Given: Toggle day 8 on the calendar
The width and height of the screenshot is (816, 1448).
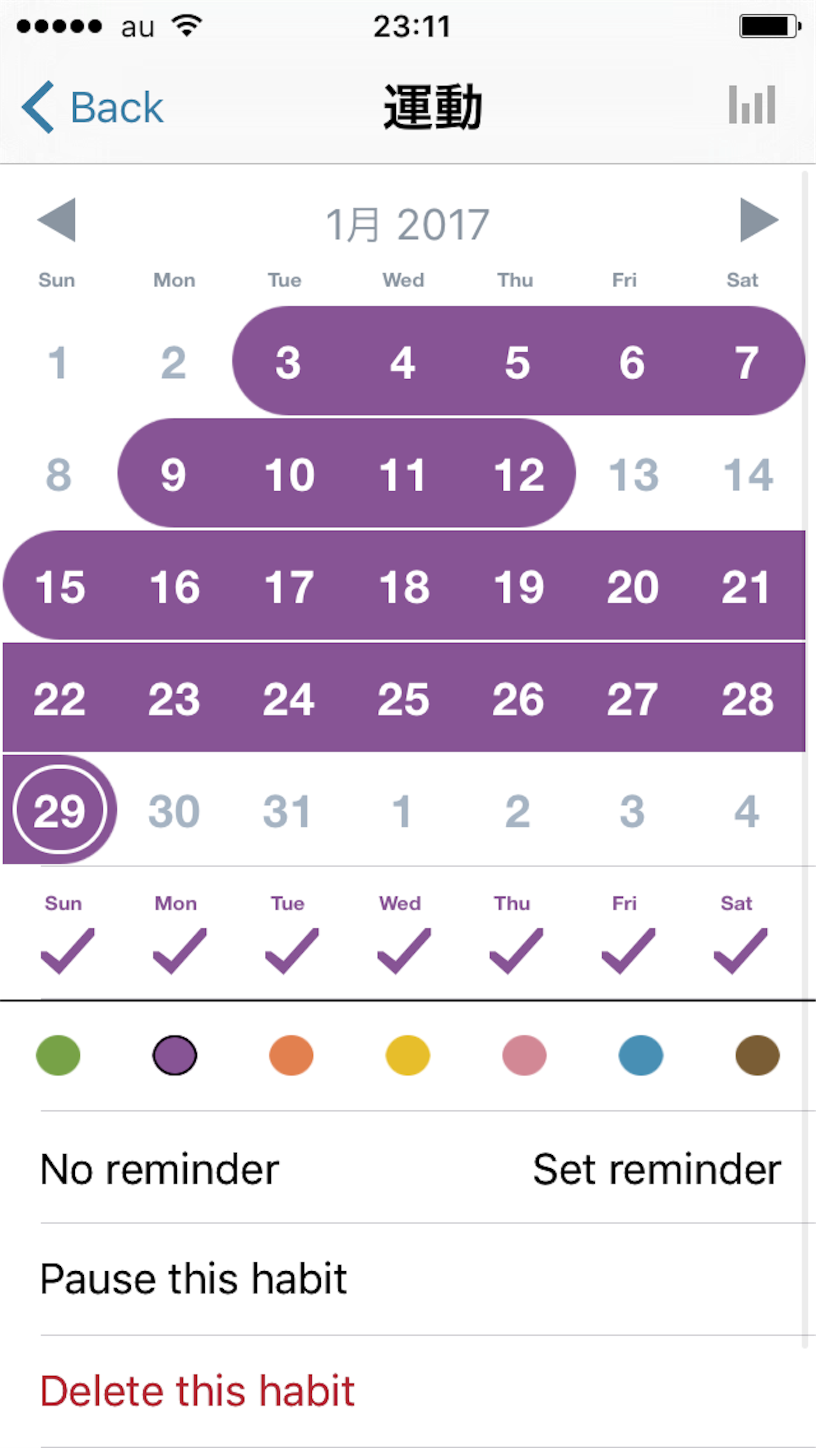Looking at the screenshot, I should pyautogui.click(x=59, y=474).
